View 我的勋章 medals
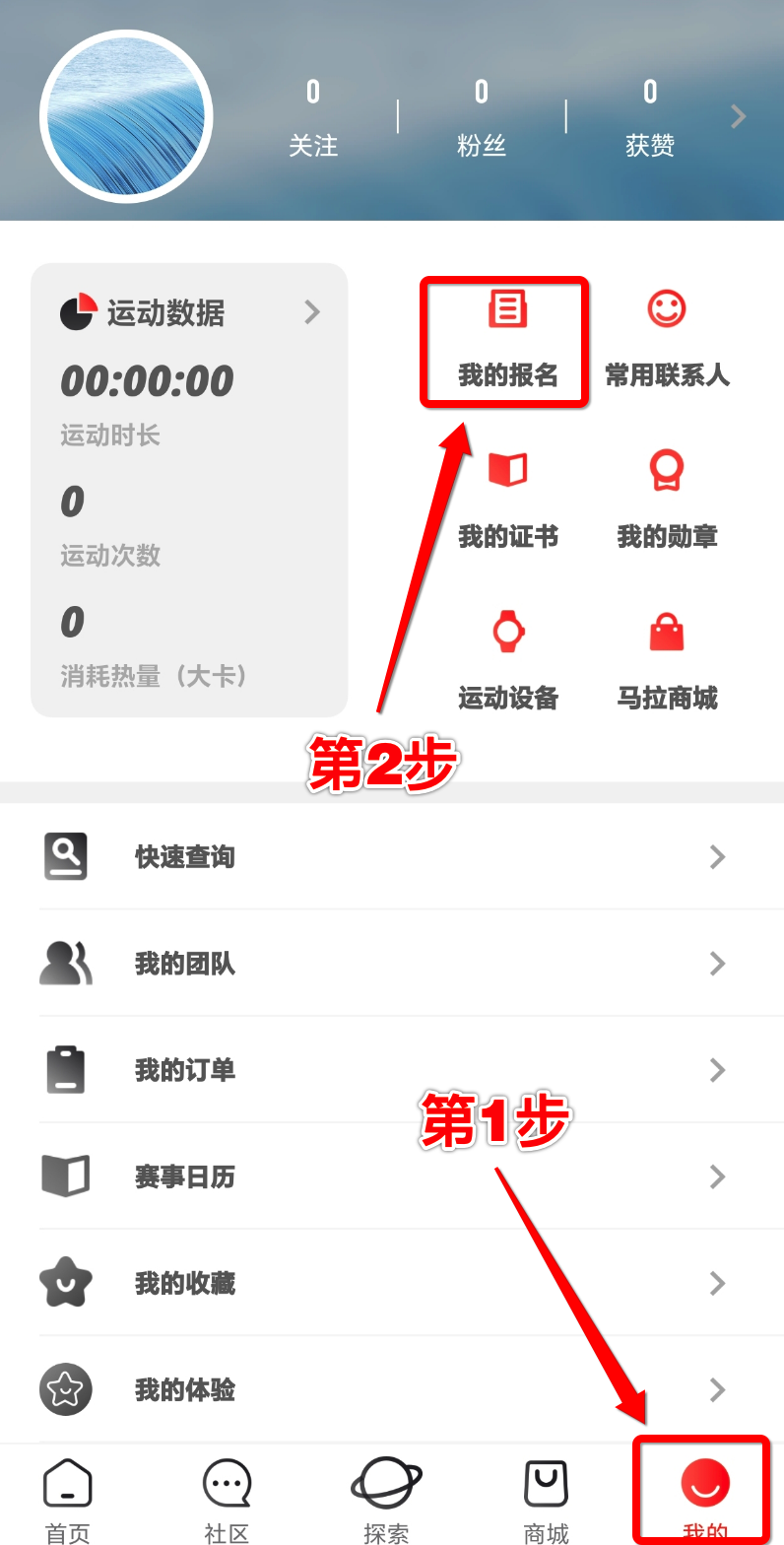784x1545 pixels. tap(667, 501)
